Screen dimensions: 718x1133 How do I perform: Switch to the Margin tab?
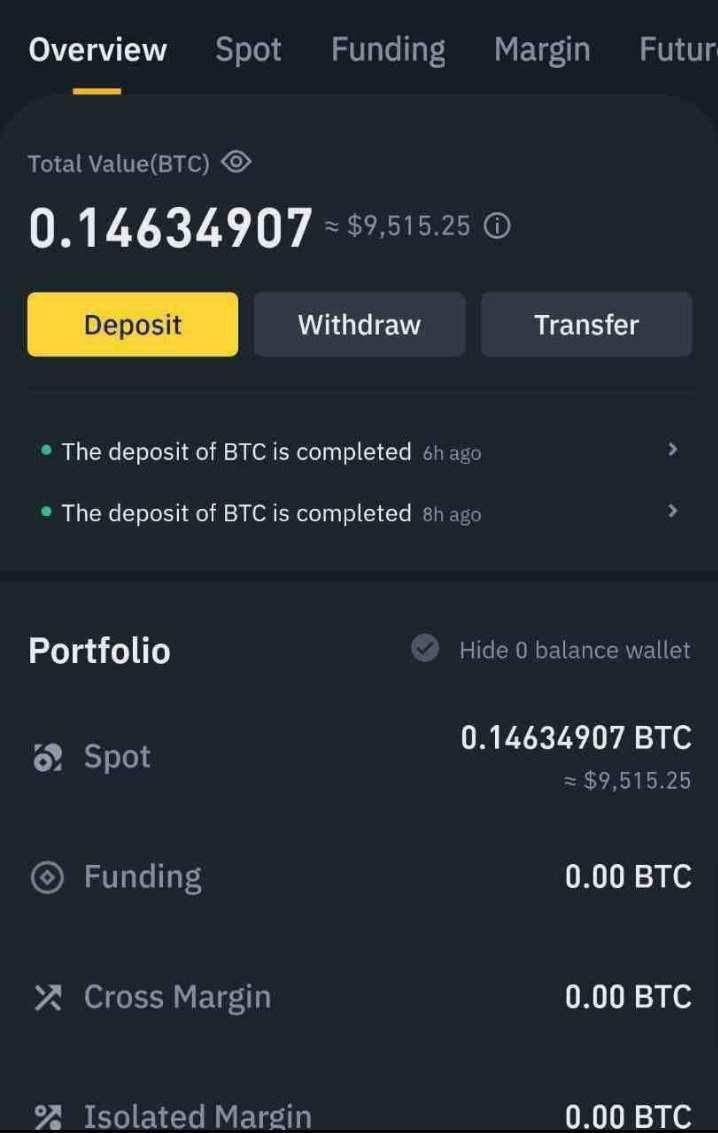pos(541,50)
